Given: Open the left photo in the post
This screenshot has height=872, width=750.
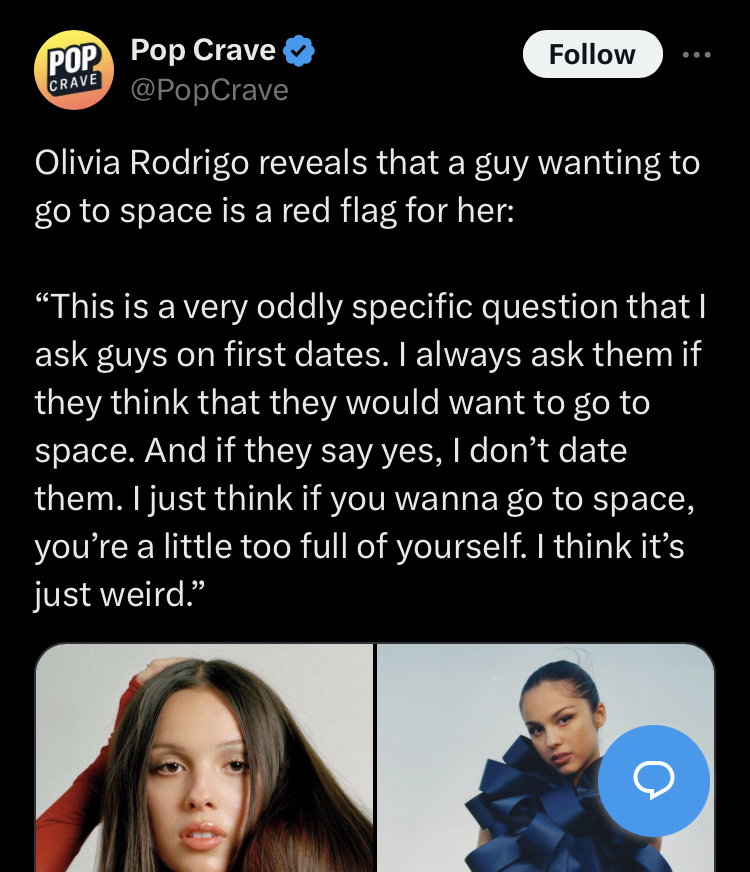Looking at the screenshot, I should (205, 760).
